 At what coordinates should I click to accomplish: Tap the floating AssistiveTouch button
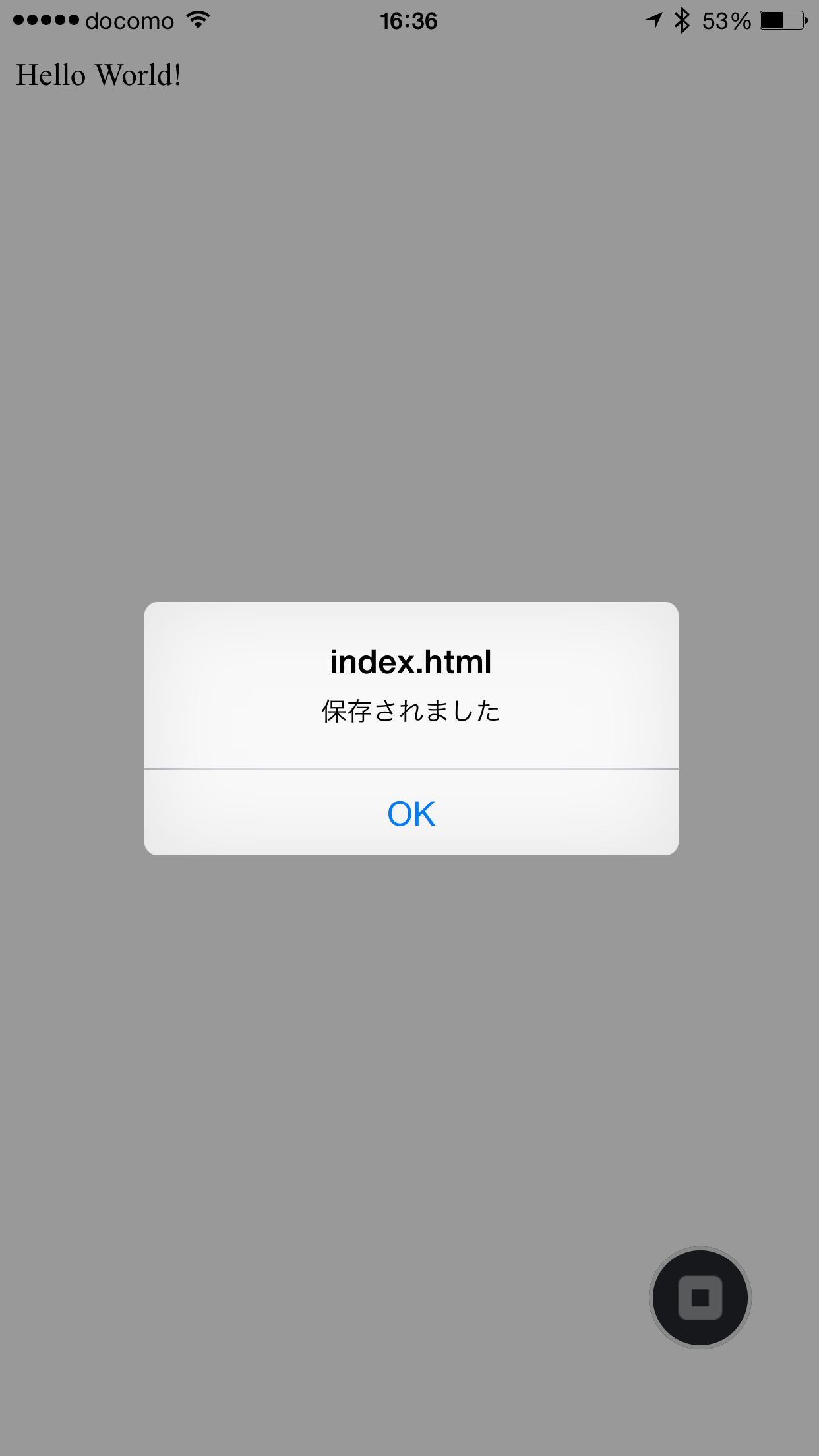(700, 1297)
